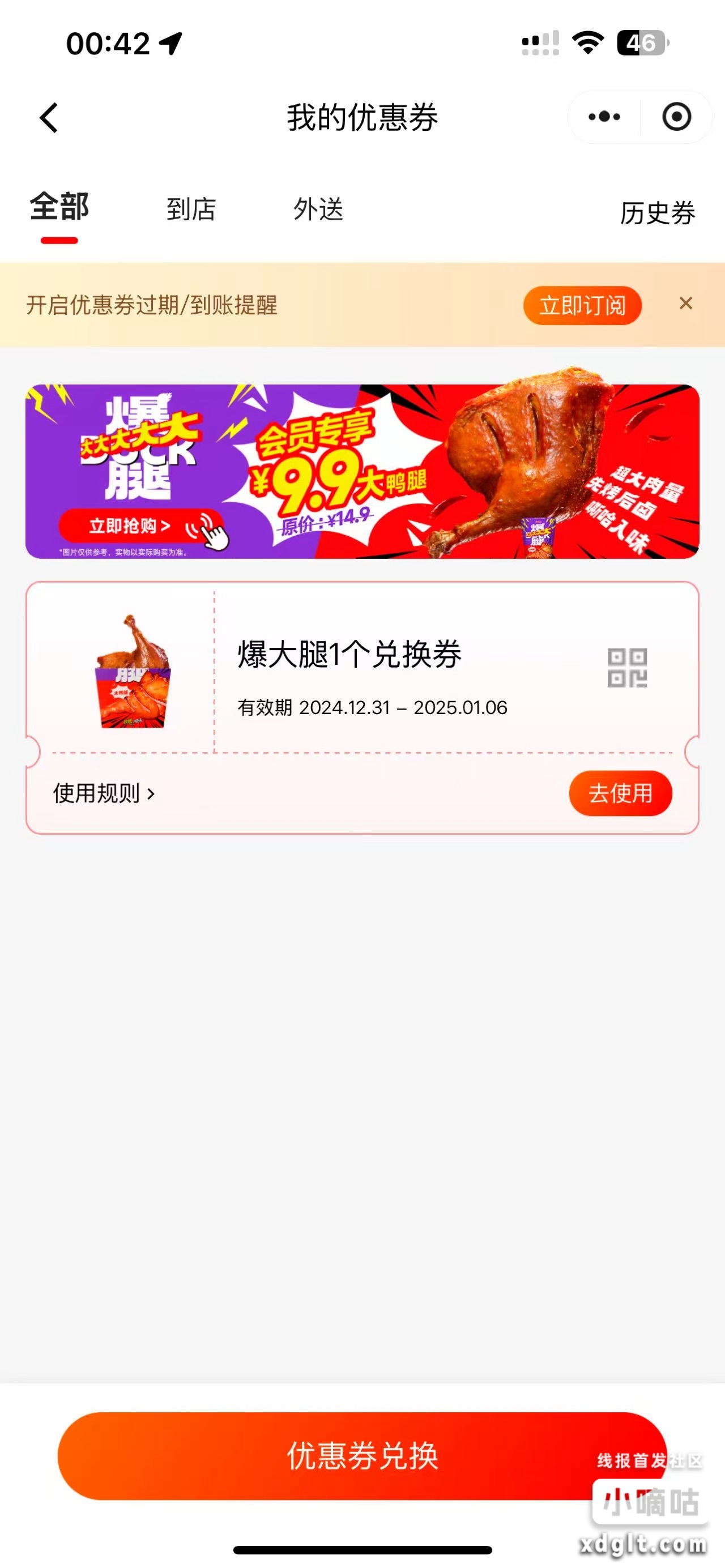The width and height of the screenshot is (725, 1568).
Task: Switch to the 到店 tab
Action: click(191, 210)
